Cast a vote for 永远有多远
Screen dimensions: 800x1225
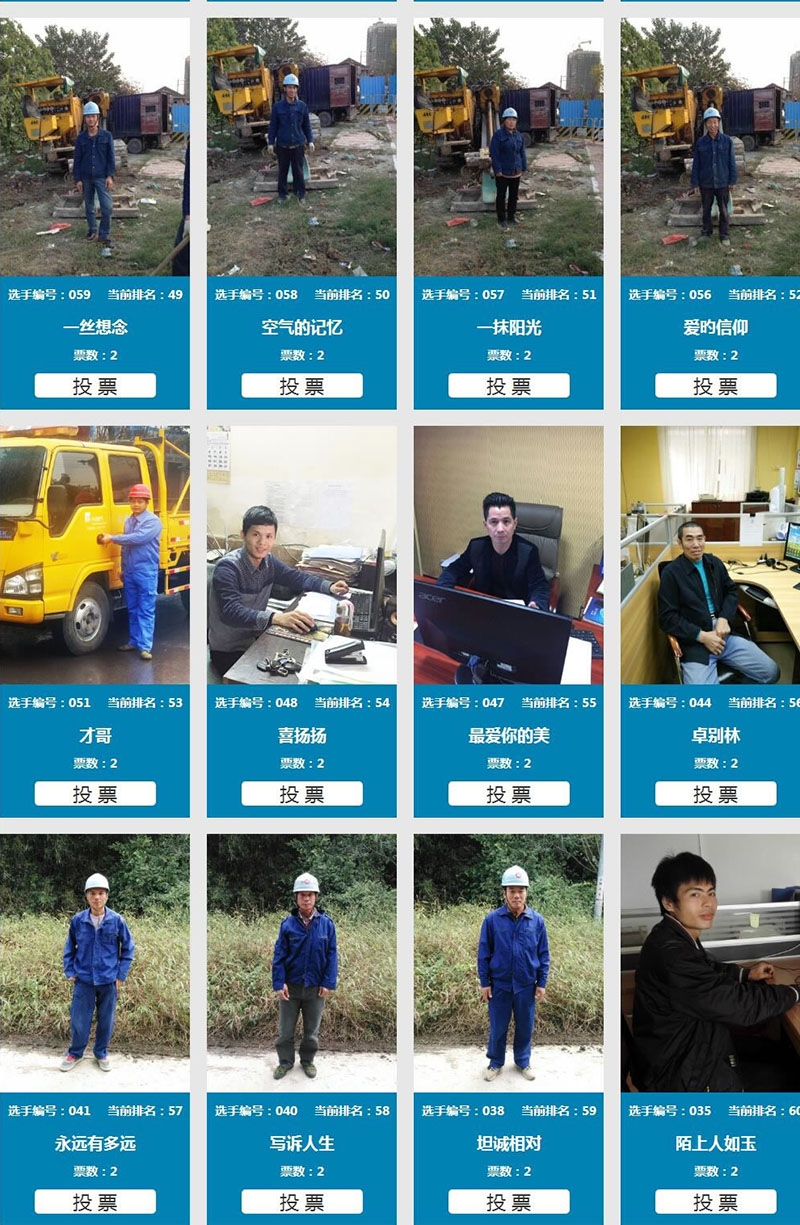click(x=95, y=1202)
